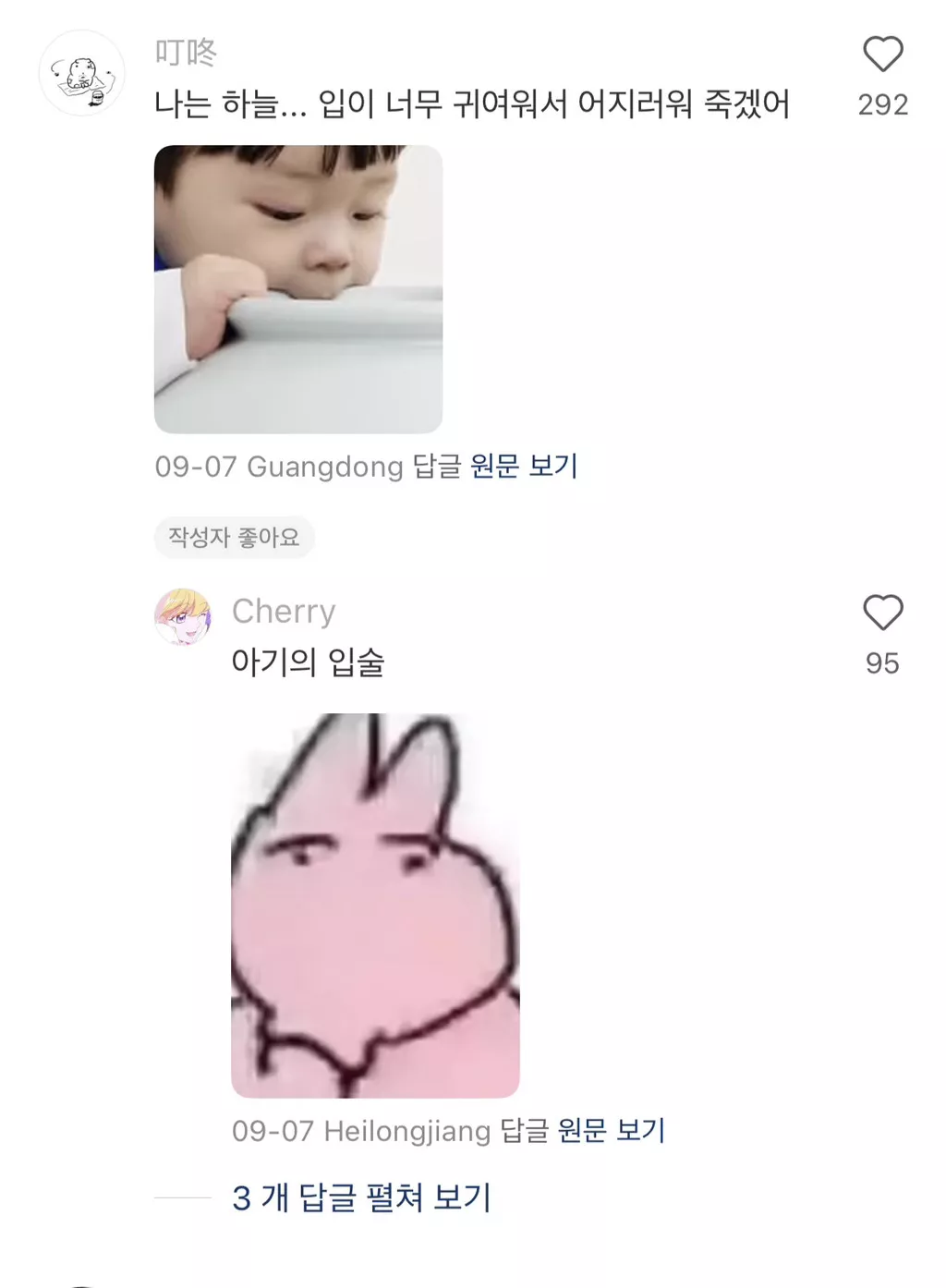Expand 3 개 답글 펼쳐 보기
Image resolution: width=946 pixels, height=1288 pixels.
pos(361,1198)
